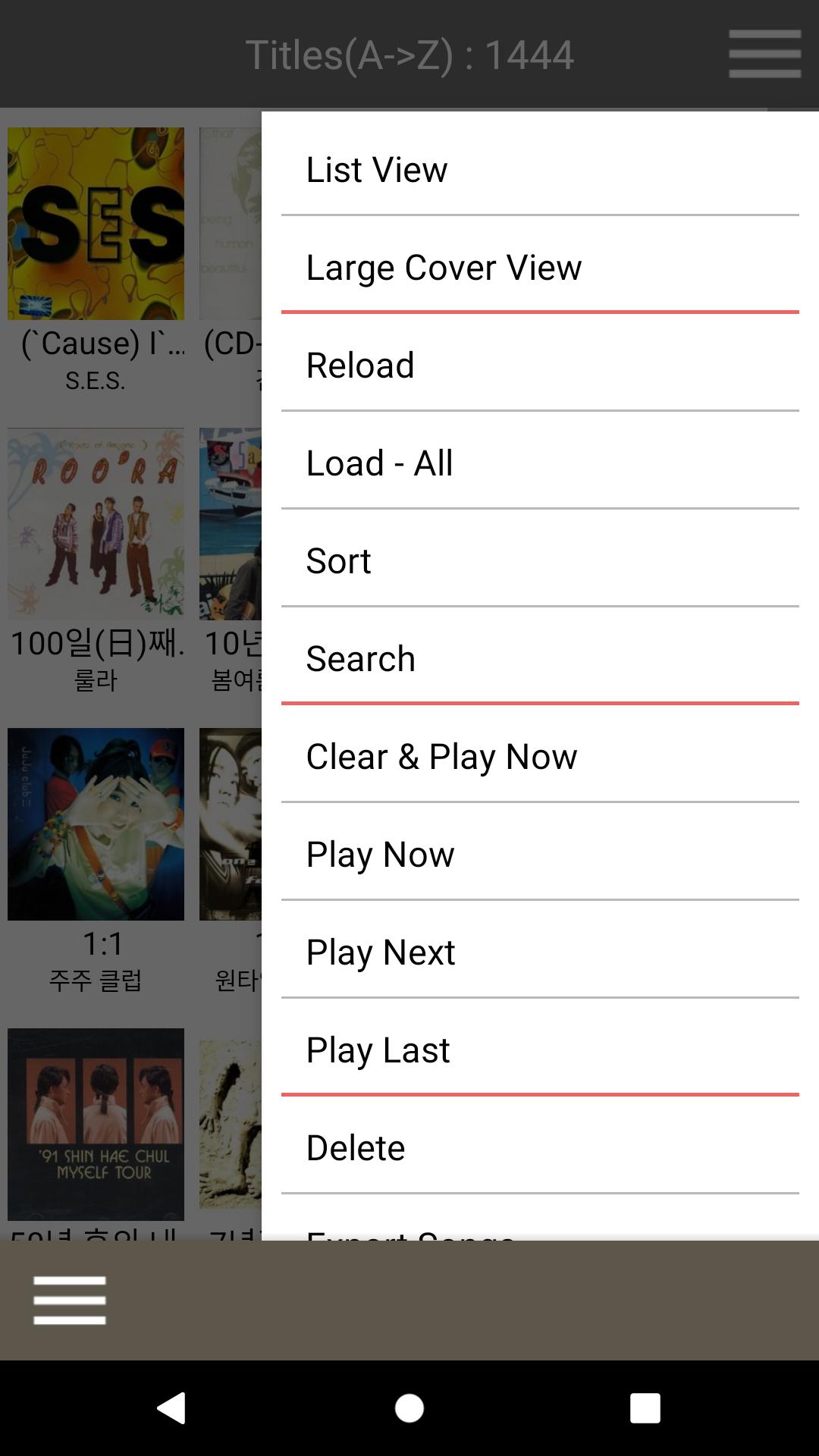The image size is (819, 1456).
Task: Open the 1:1 album by 주주 클럽
Action: pyautogui.click(x=96, y=824)
